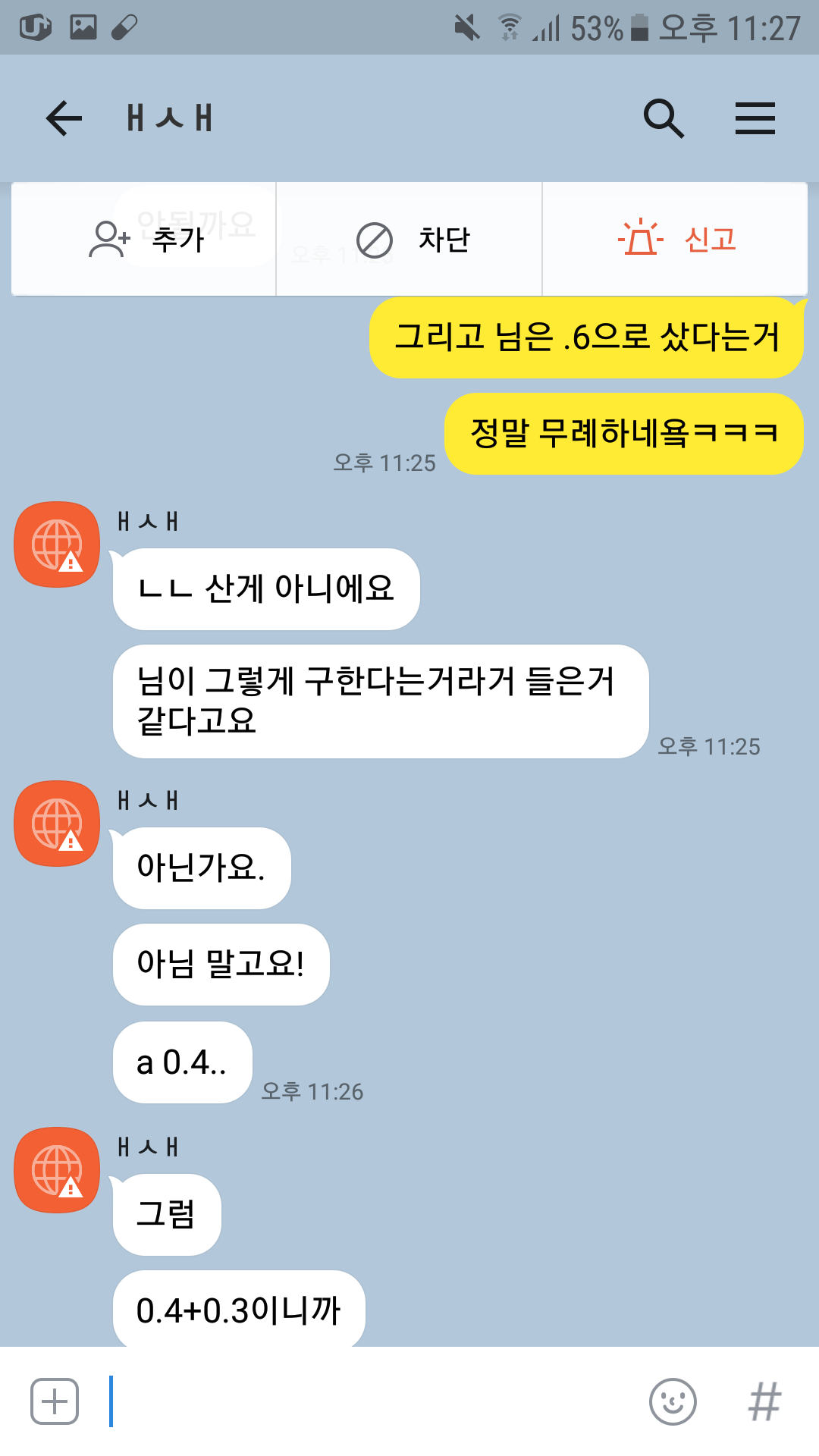Open the chat room menu

pos(755,118)
